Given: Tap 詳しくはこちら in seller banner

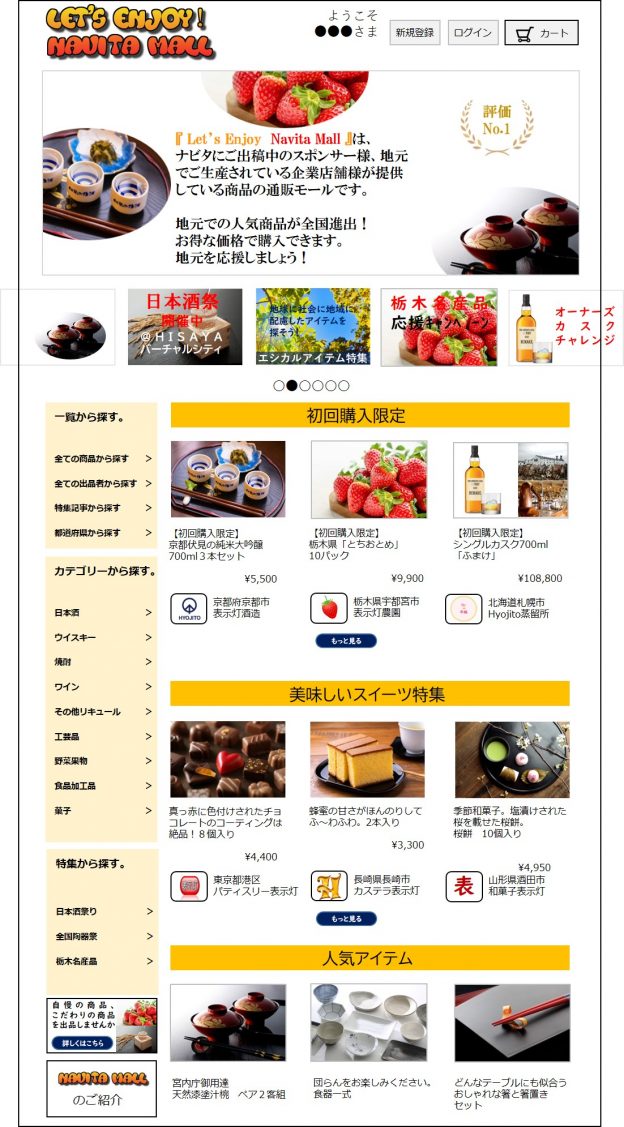Looking at the screenshot, I should (83, 1043).
